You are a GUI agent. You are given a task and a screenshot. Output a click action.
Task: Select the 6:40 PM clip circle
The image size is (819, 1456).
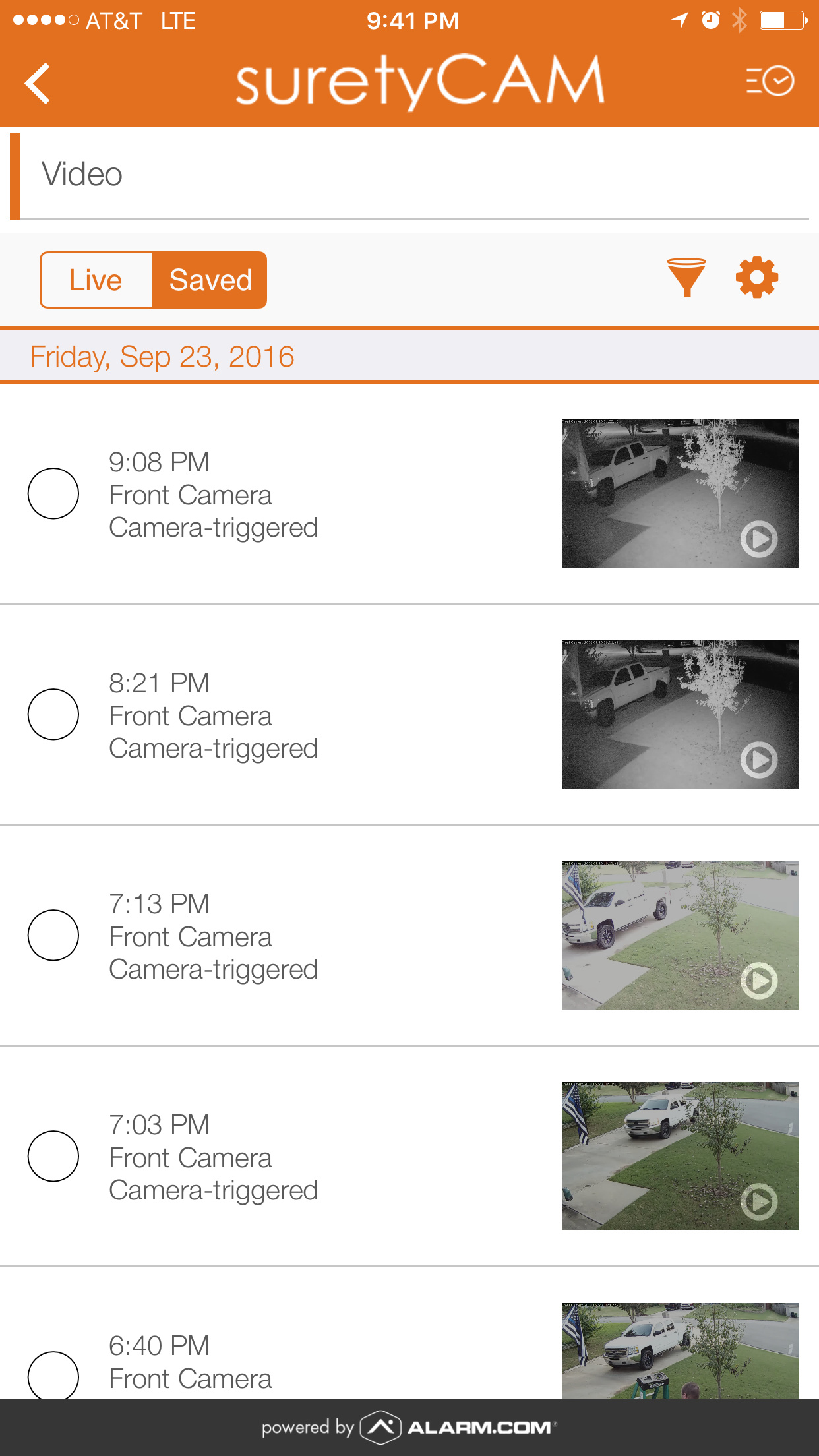53,1375
